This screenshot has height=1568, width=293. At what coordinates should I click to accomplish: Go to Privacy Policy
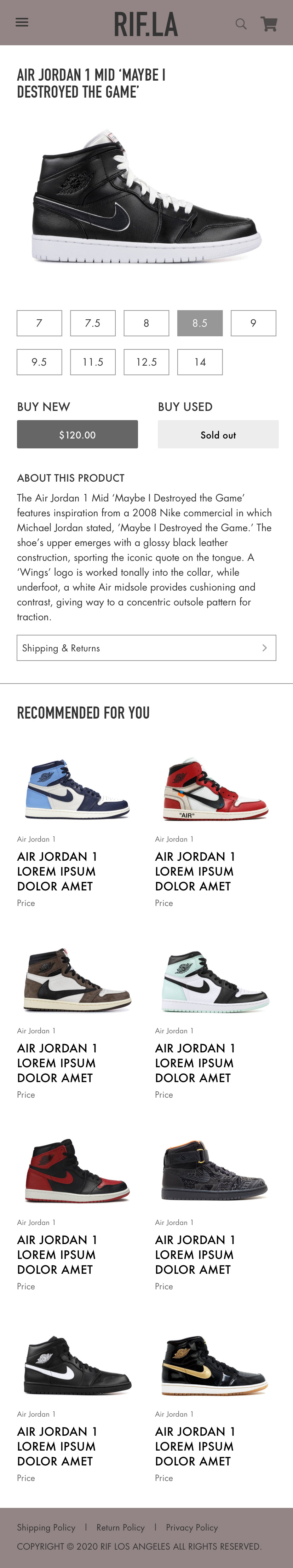click(x=192, y=1527)
